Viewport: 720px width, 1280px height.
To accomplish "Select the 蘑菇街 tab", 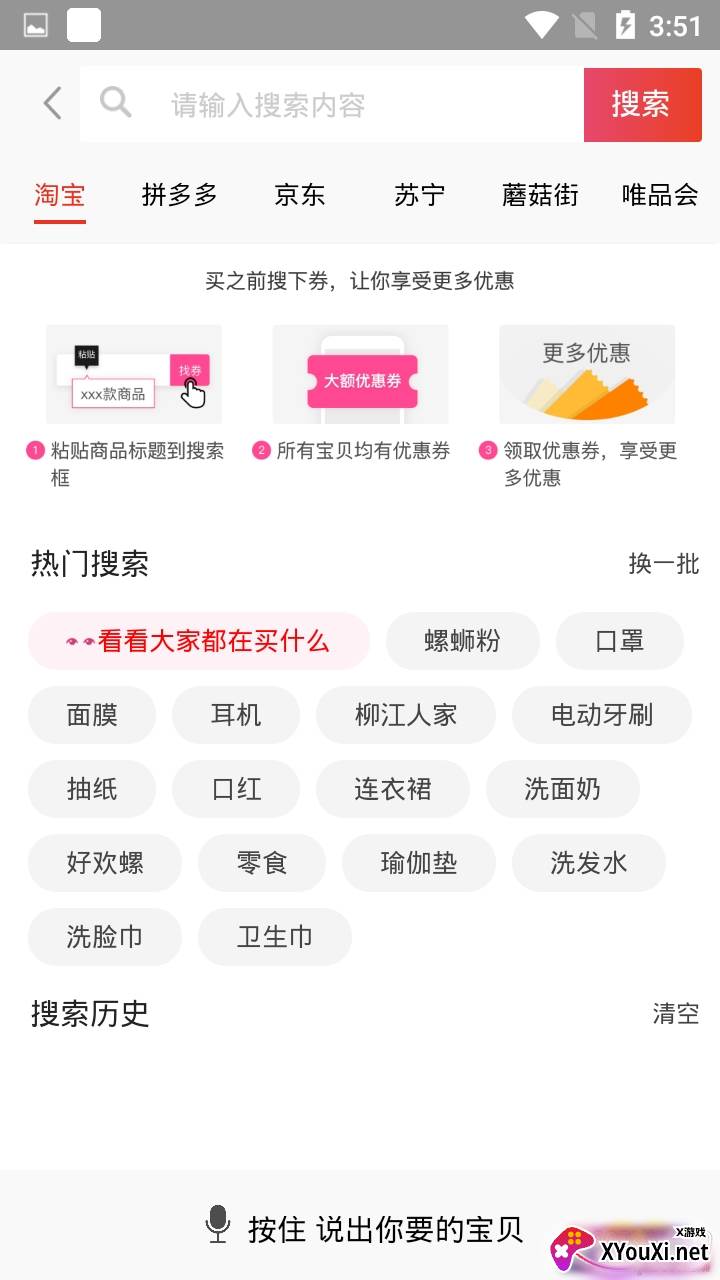I will click(540, 195).
